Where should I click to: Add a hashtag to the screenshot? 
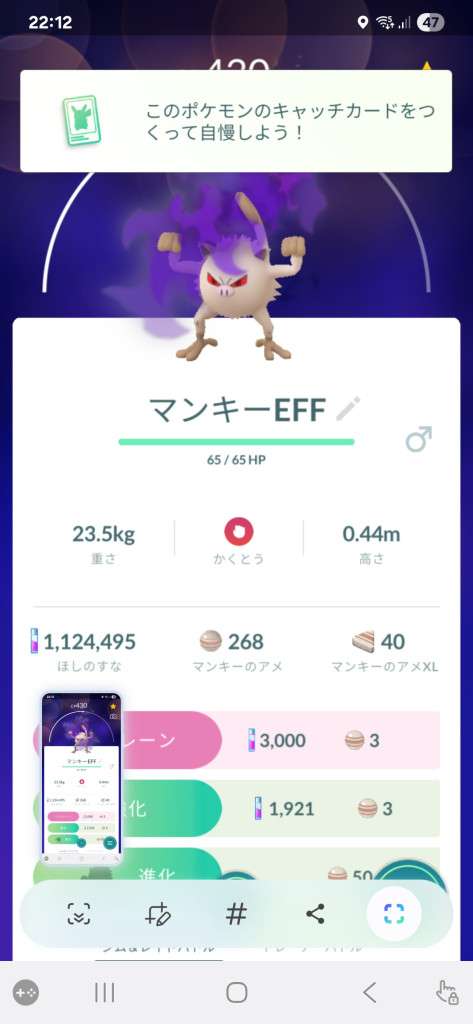coord(236,914)
